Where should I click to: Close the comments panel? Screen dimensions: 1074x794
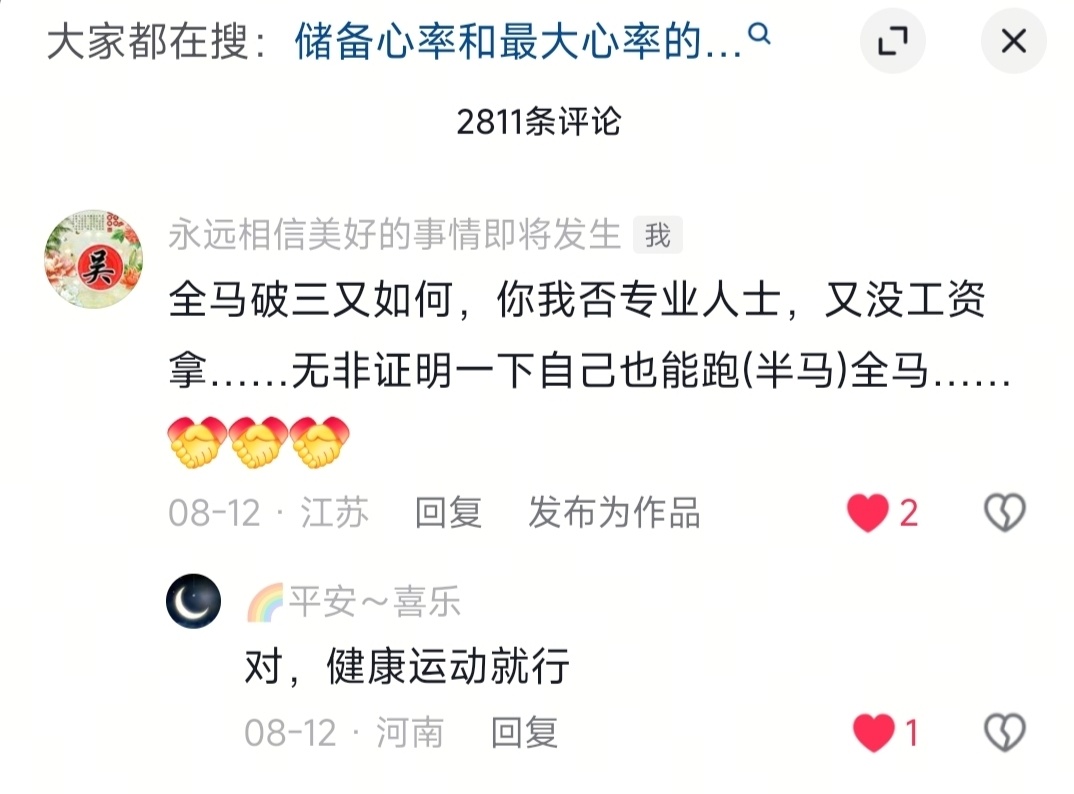[x=1013, y=42]
